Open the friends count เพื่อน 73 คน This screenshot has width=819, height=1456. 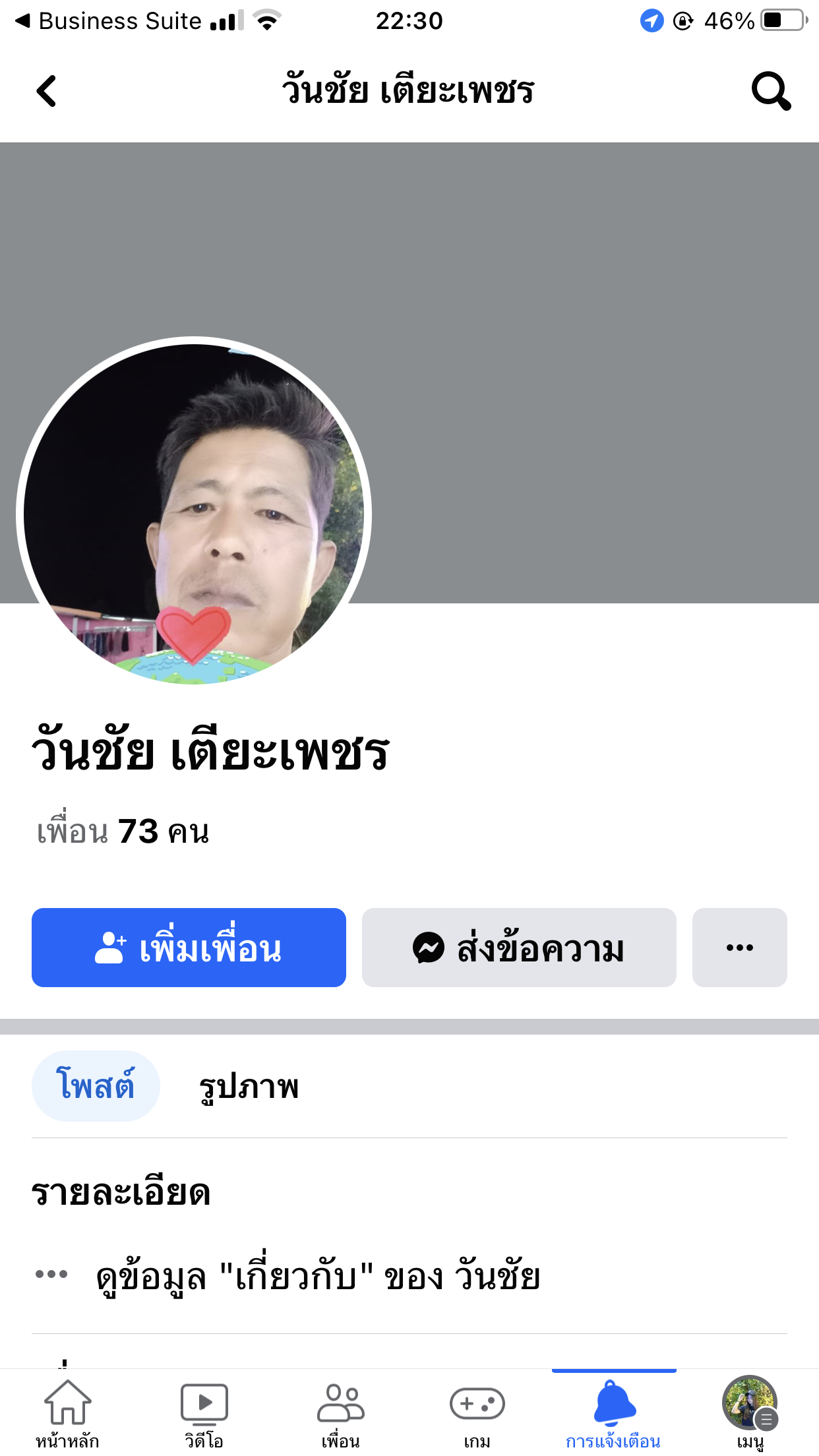pos(123,831)
